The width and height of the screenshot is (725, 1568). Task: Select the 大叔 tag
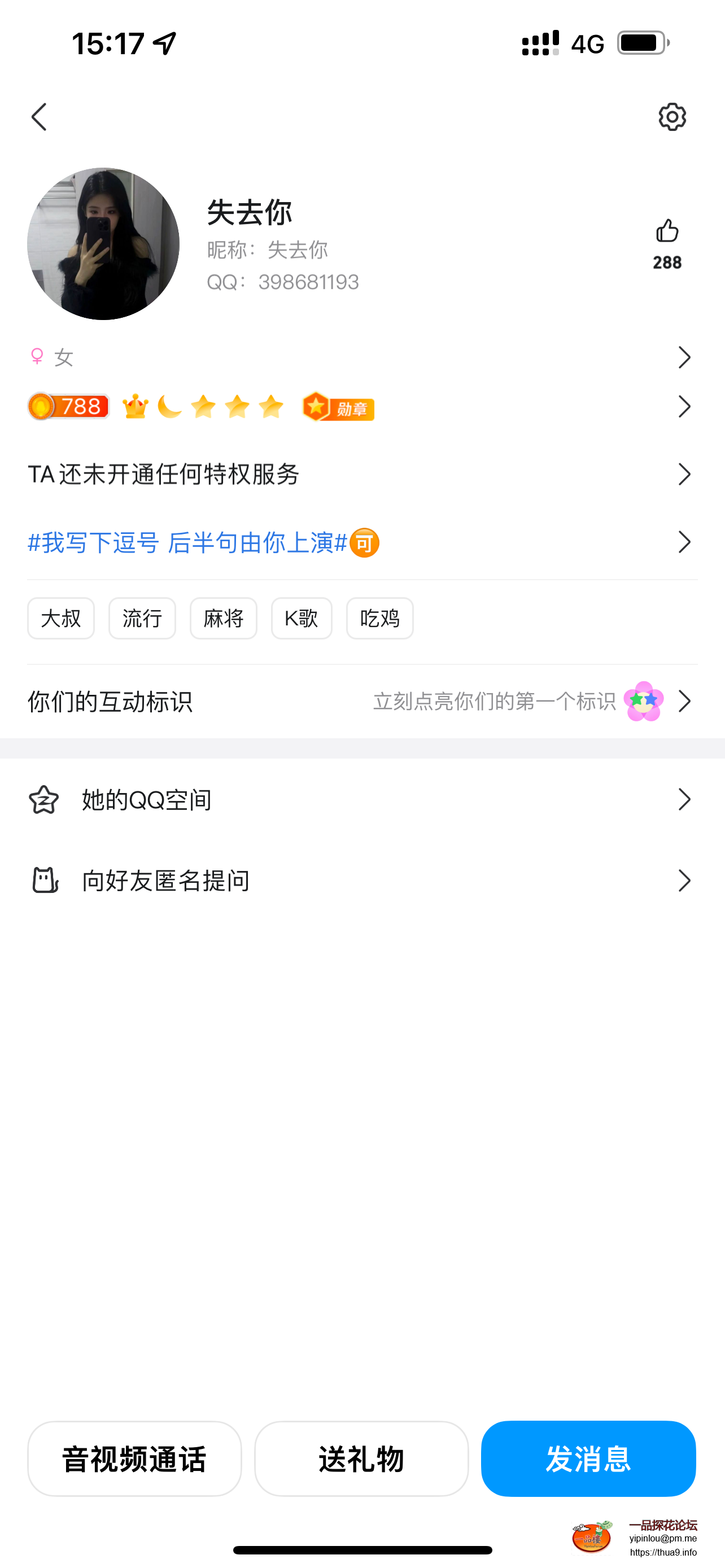pyautogui.click(x=61, y=619)
